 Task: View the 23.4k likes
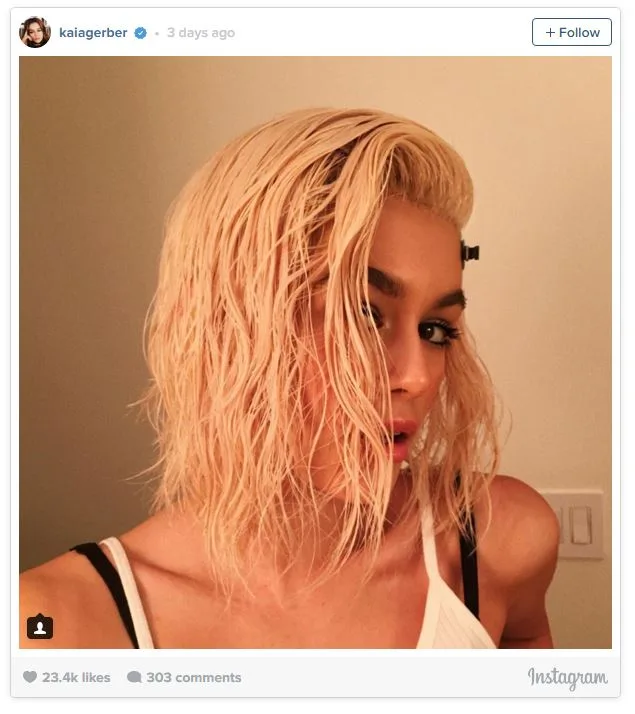(66, 677)
